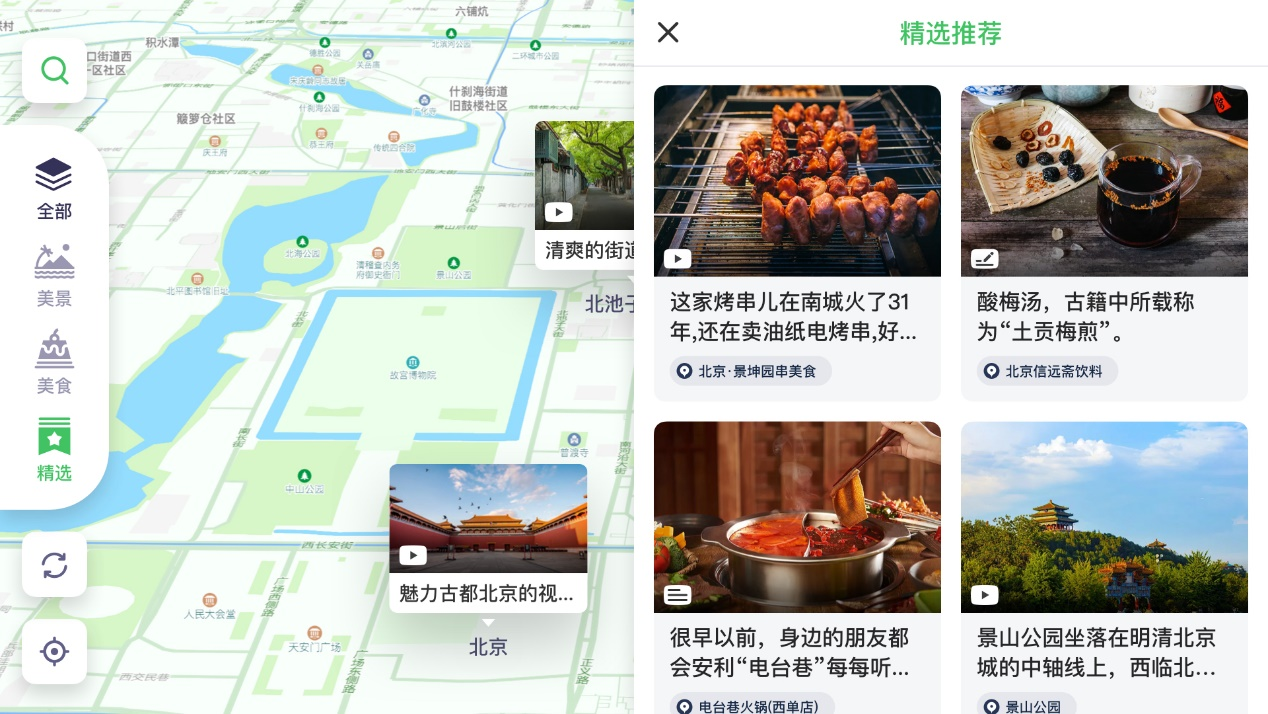1268x714 pixels.
Task: Select the 全部 category filter
Action: pyautogui.click(x=54, y=188)
